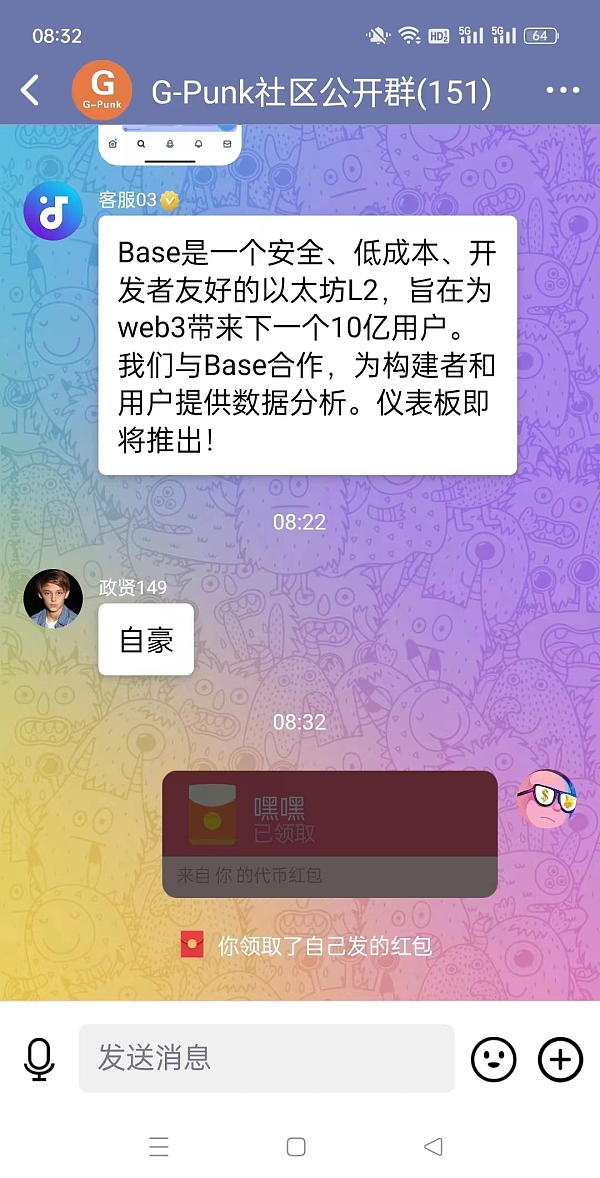View 客服03's profile avatar
Screen dimensions: 600x1178
coord(53,212)
